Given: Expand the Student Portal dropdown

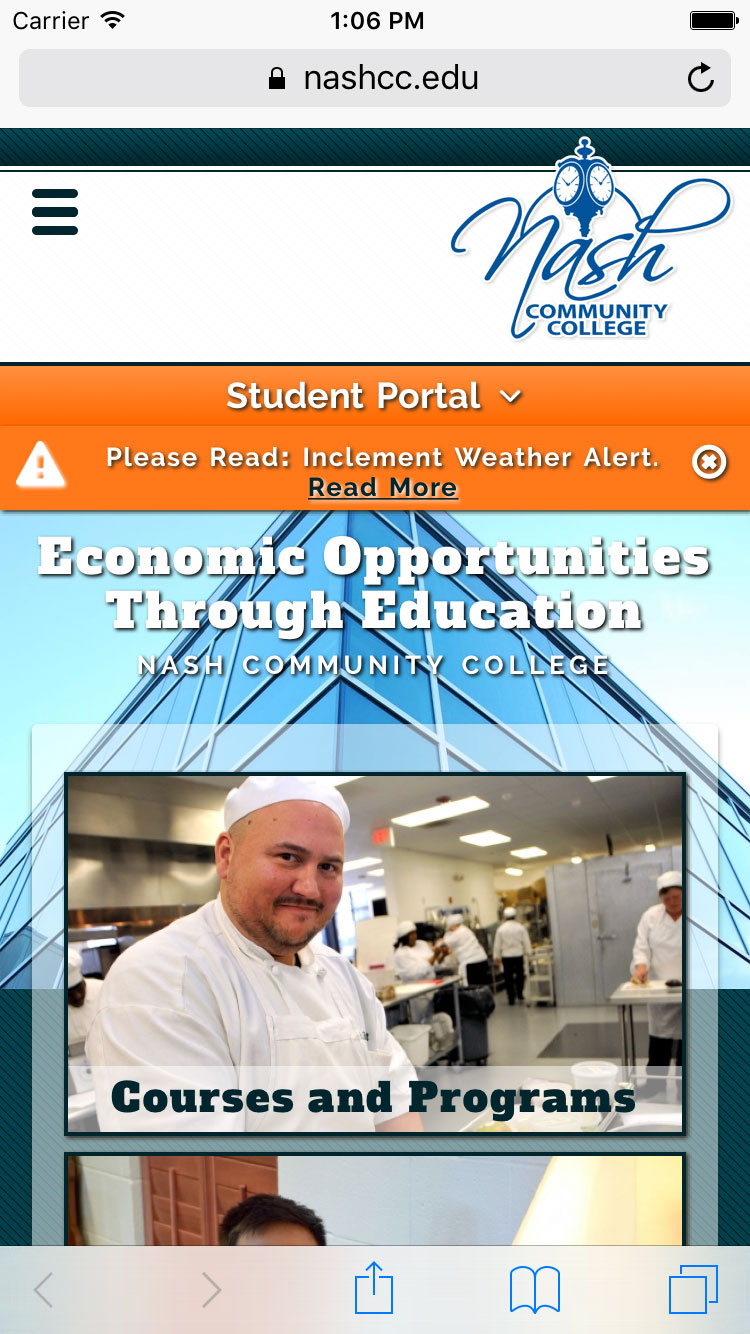Looking at the screenshot, I should (375, 396).
